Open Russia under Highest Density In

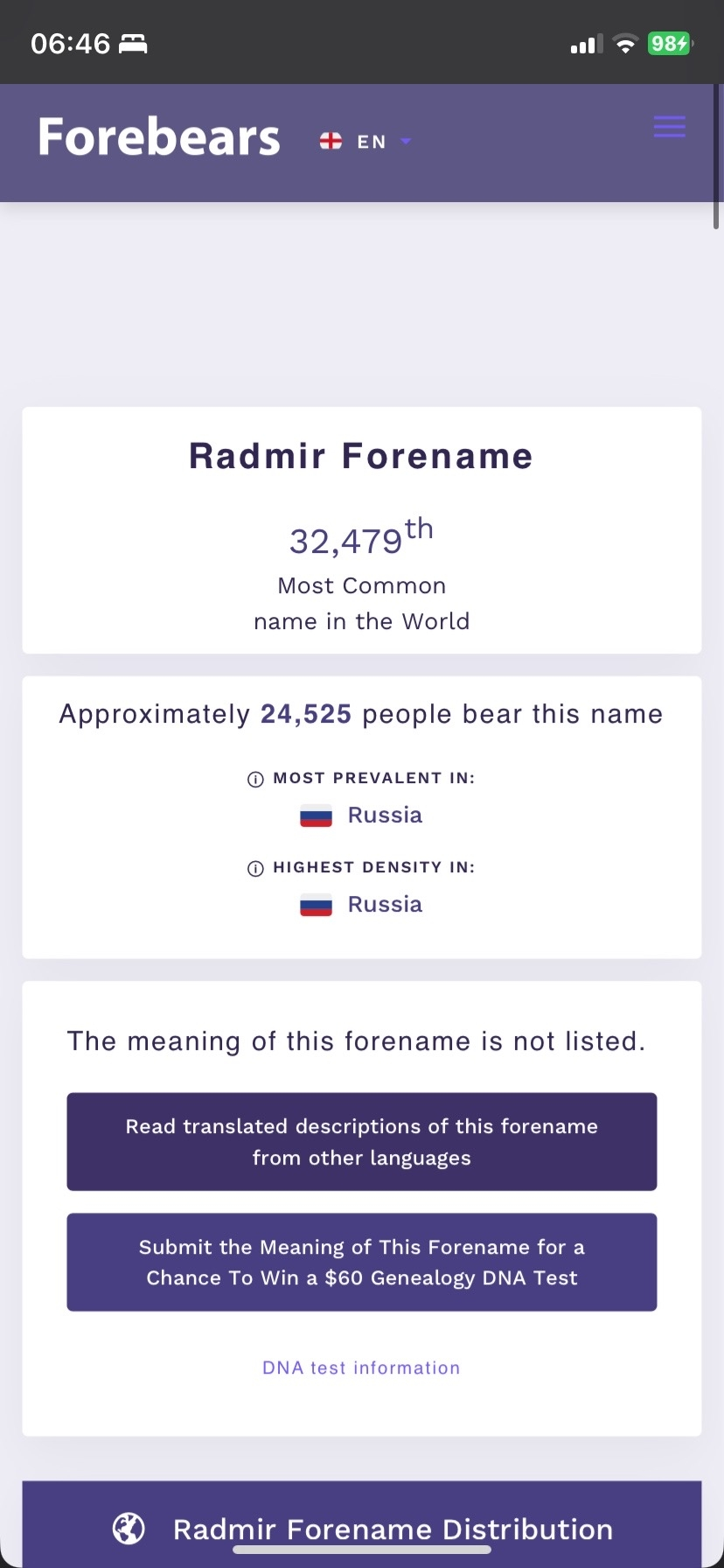point(384,905)
